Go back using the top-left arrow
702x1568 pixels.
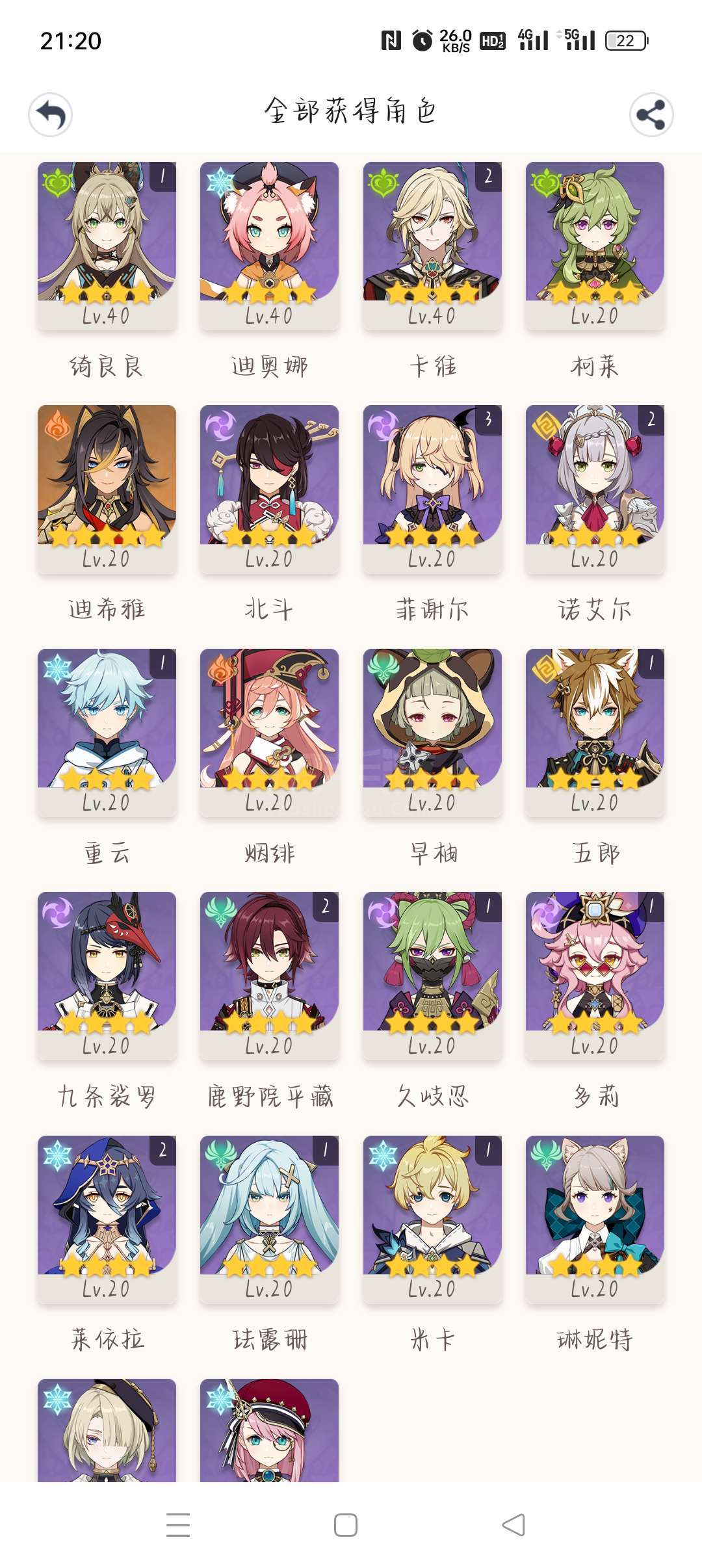point(50,115)
